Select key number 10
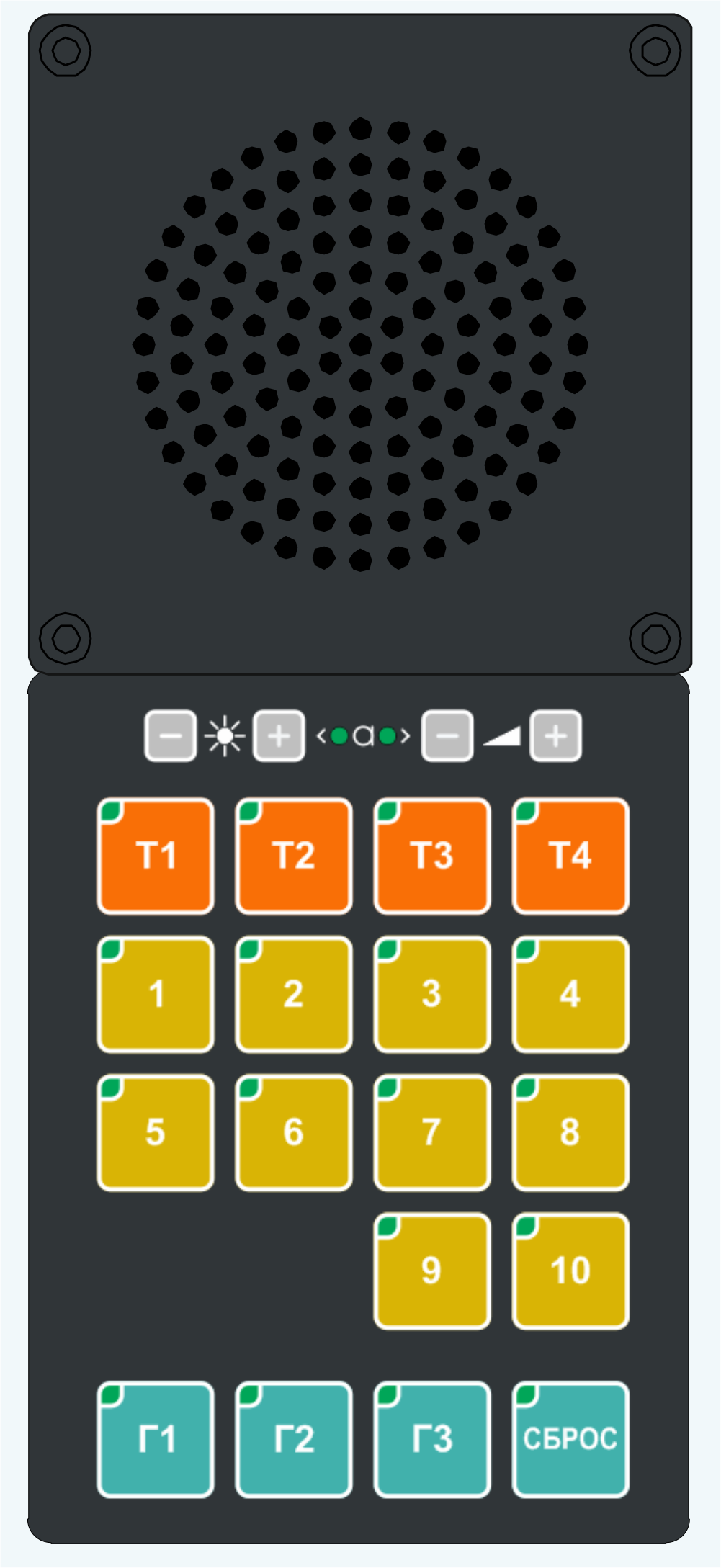The width and height of the screenshot is (721, 1568). [570, 1271]
